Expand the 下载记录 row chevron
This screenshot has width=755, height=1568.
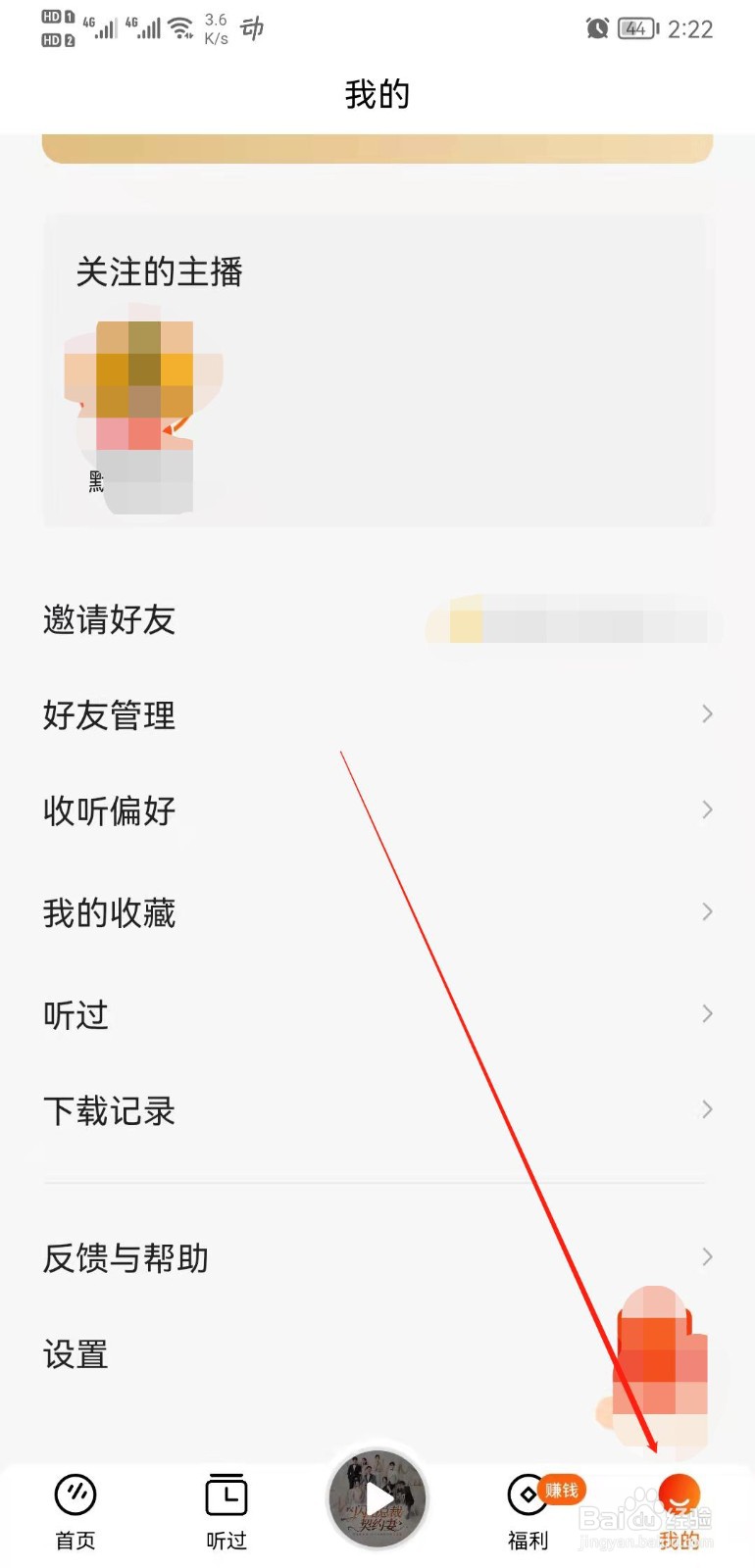[x=708, y=1109]
